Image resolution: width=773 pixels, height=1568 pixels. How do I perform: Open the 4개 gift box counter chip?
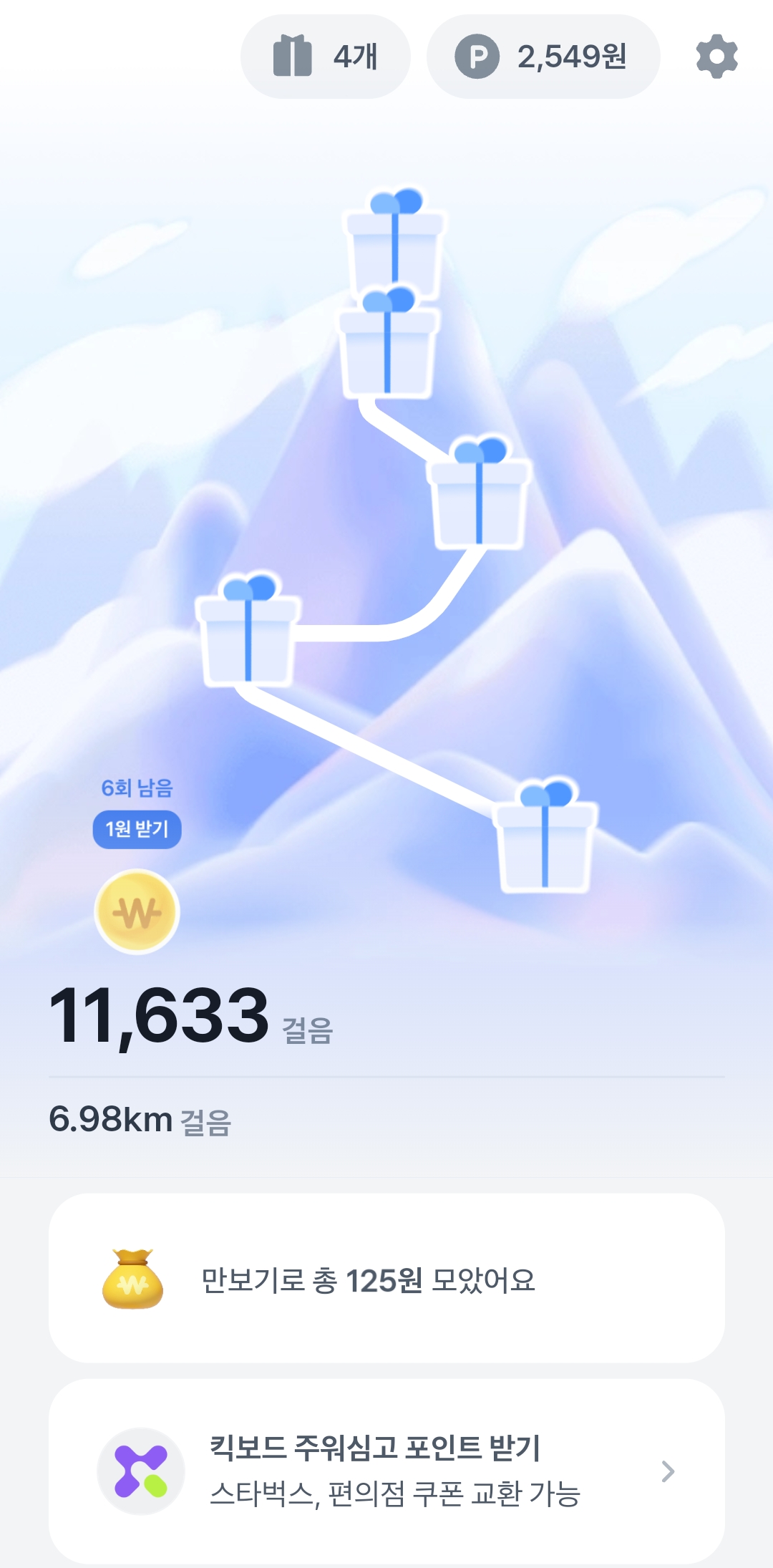326,57
